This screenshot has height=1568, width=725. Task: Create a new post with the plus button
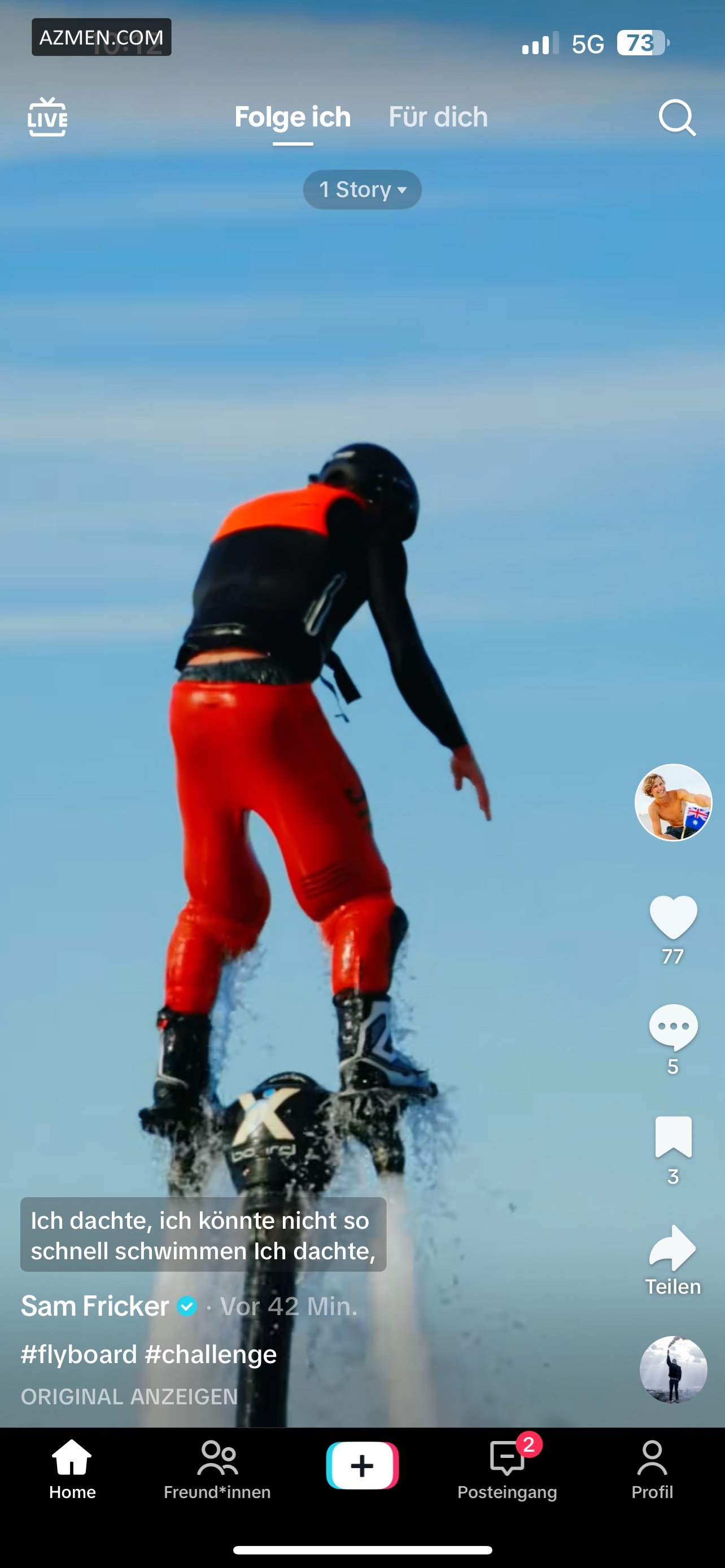[362, 1466]
